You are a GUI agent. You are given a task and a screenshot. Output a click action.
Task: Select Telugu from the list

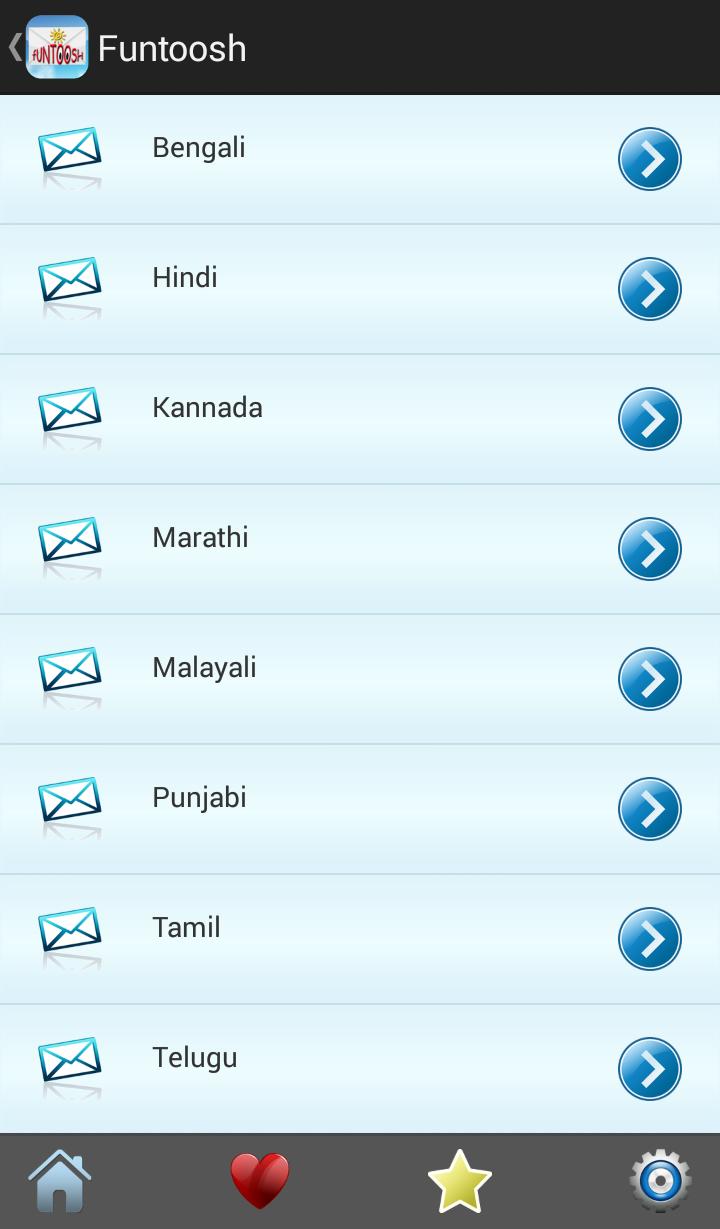[x=360, y=1068]
